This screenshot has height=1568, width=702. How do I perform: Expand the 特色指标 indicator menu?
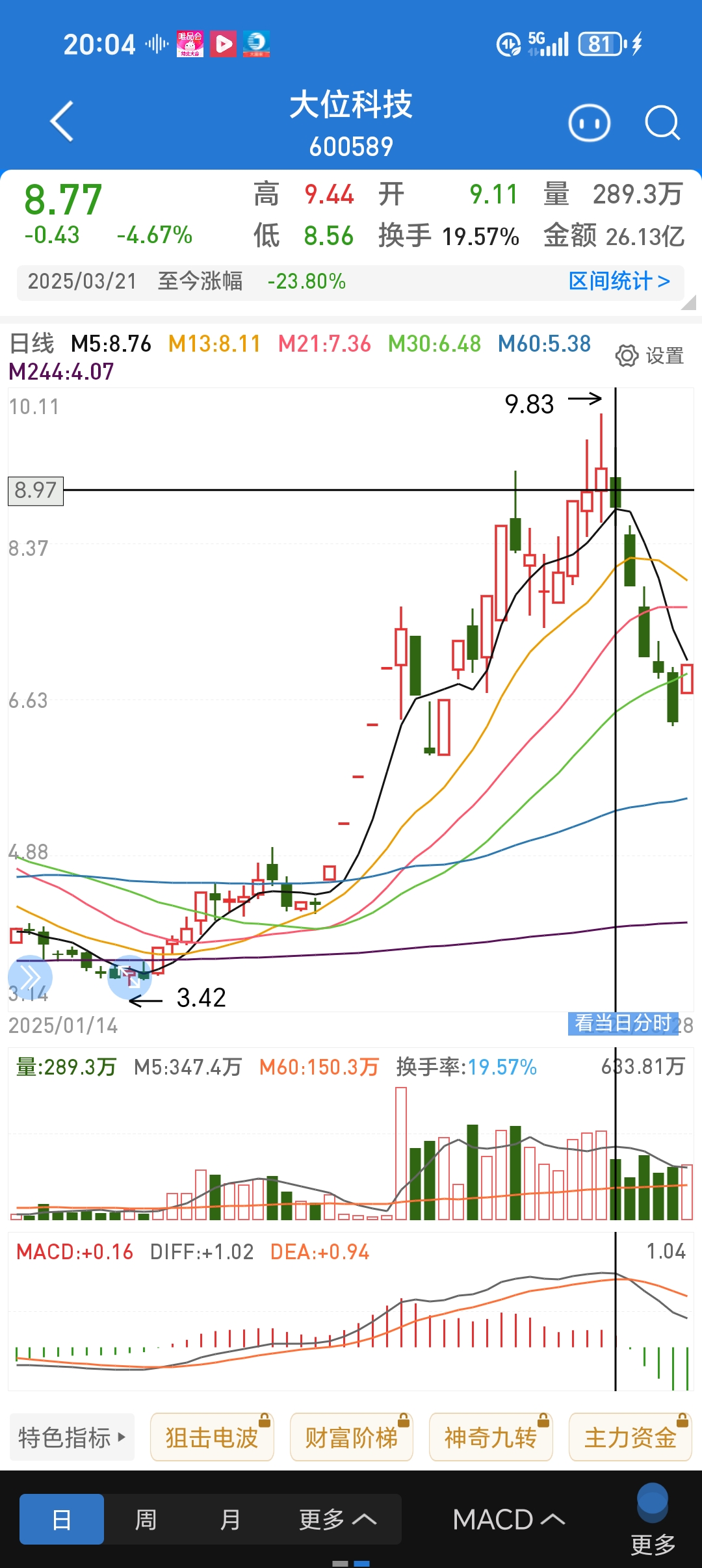[x=72, y=1437]
